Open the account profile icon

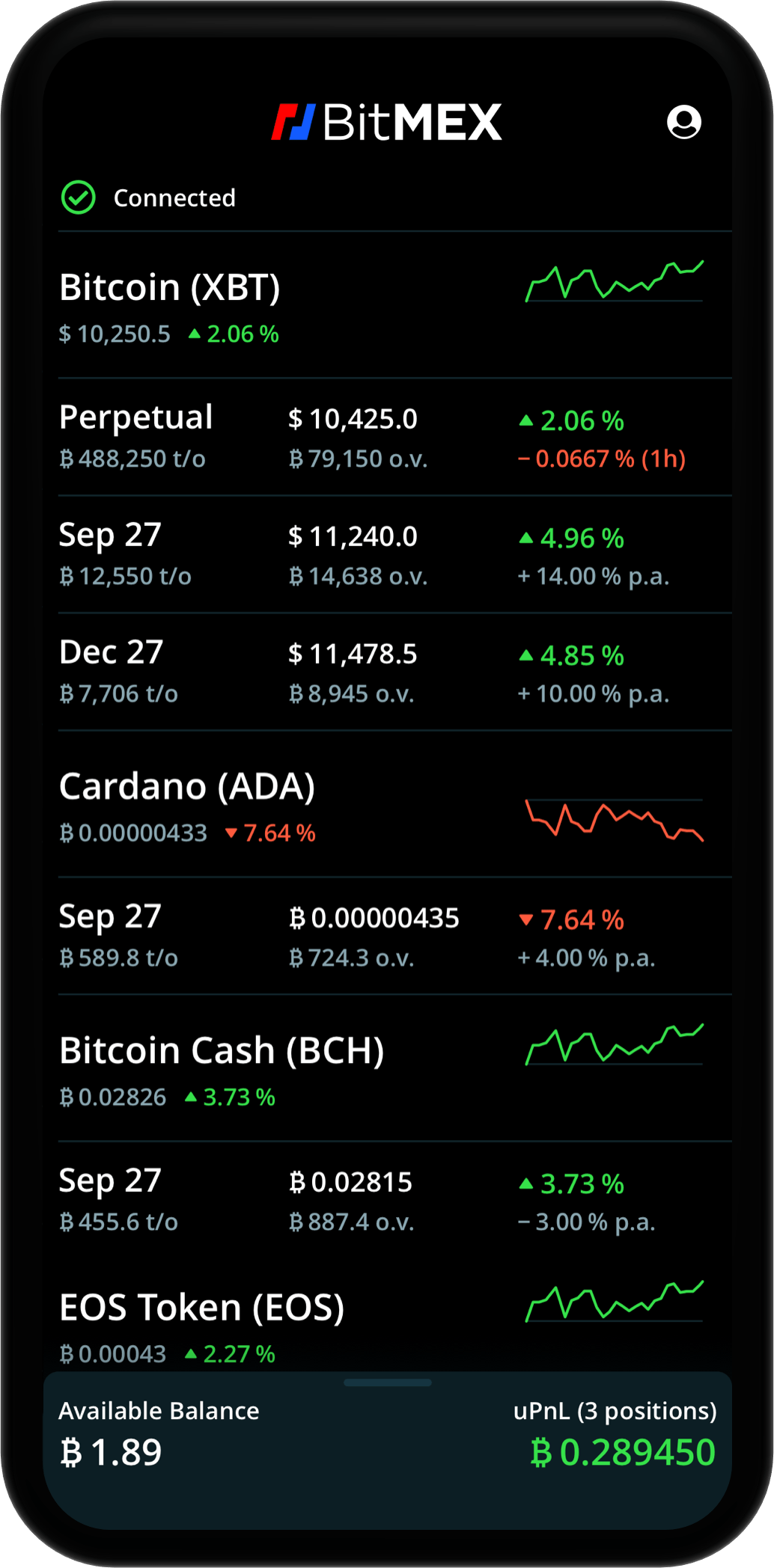683,122
